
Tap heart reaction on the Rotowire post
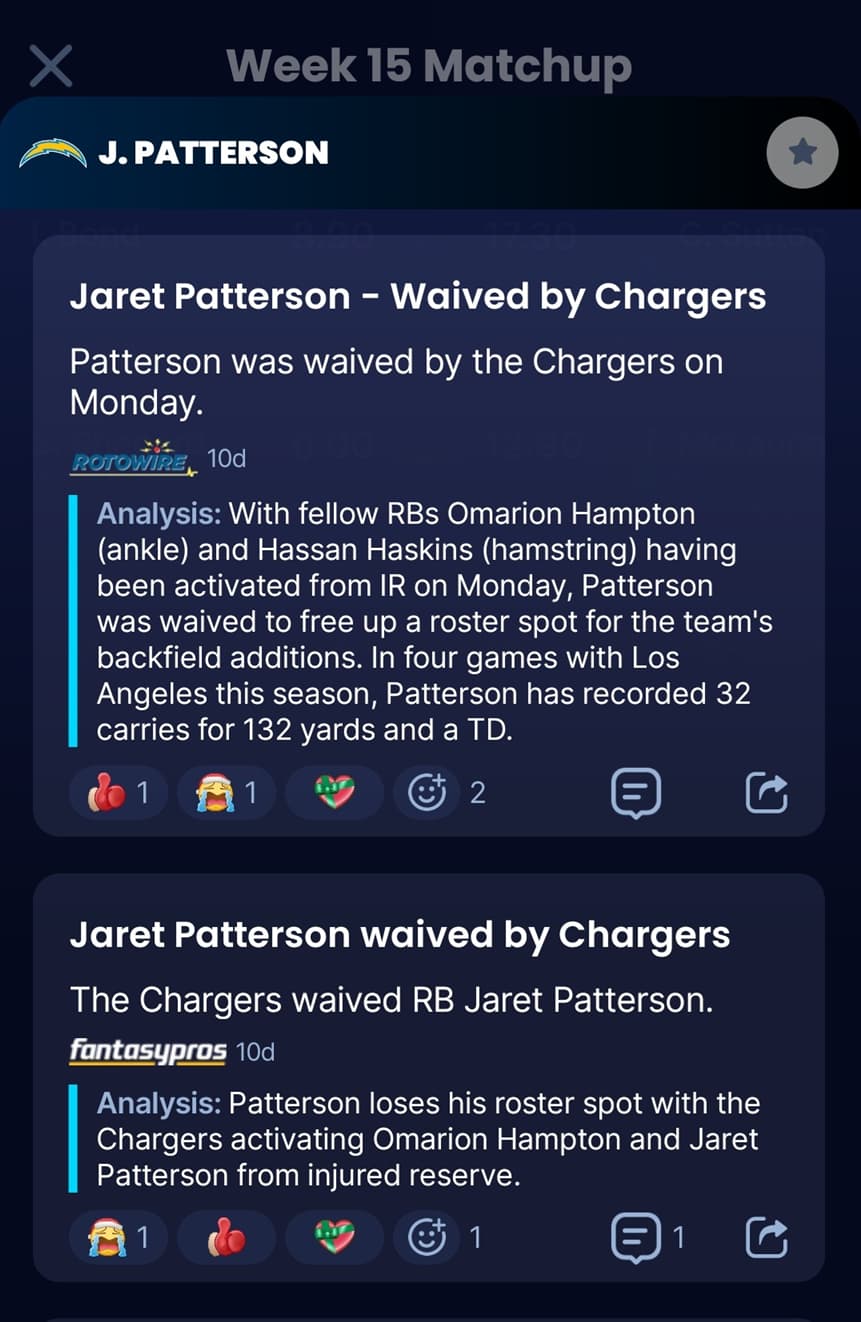[334, 793]
